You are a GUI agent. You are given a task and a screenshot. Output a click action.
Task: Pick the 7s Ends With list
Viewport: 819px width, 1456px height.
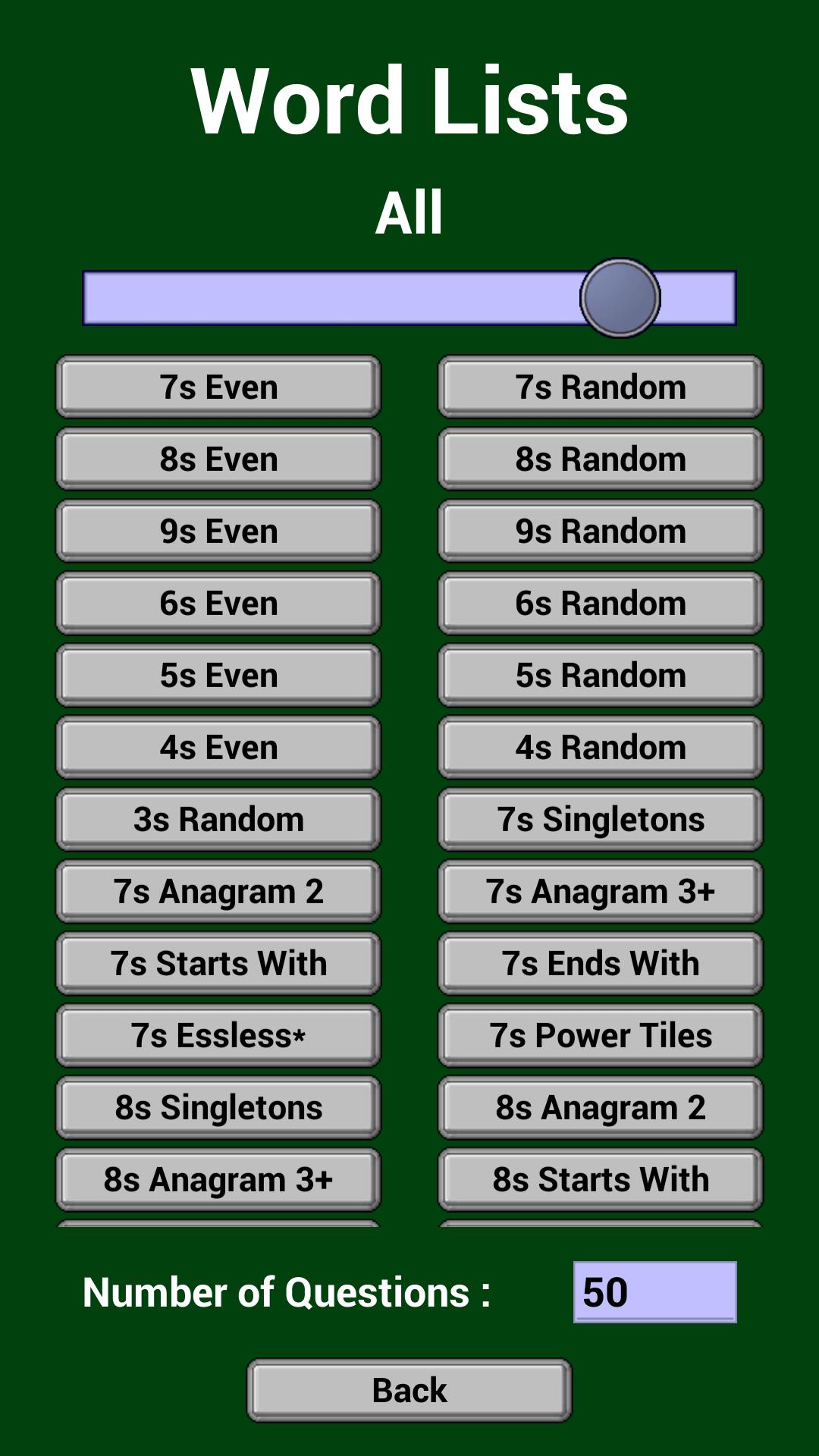601,963
